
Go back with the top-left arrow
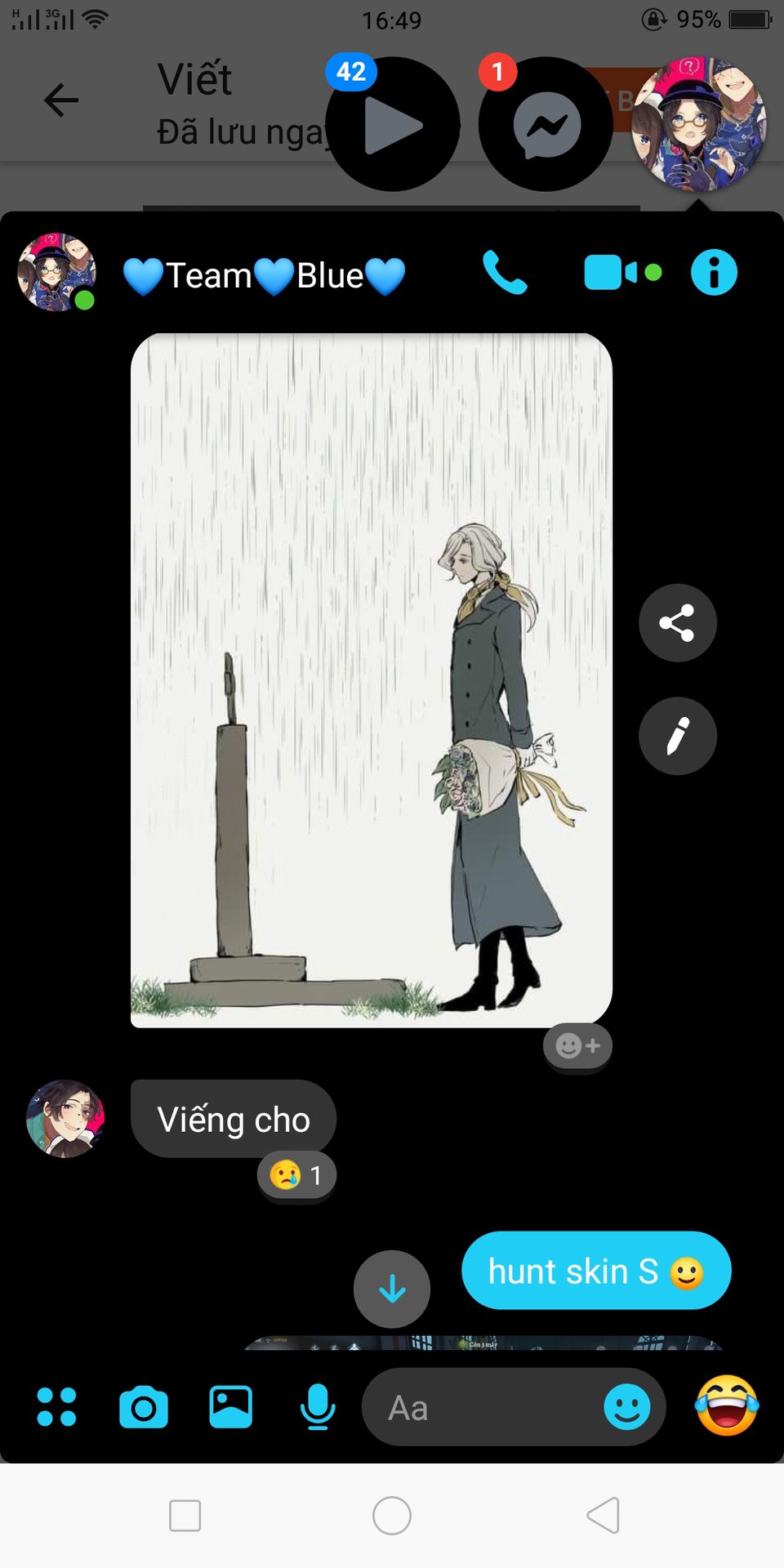[x=61, y=100]
